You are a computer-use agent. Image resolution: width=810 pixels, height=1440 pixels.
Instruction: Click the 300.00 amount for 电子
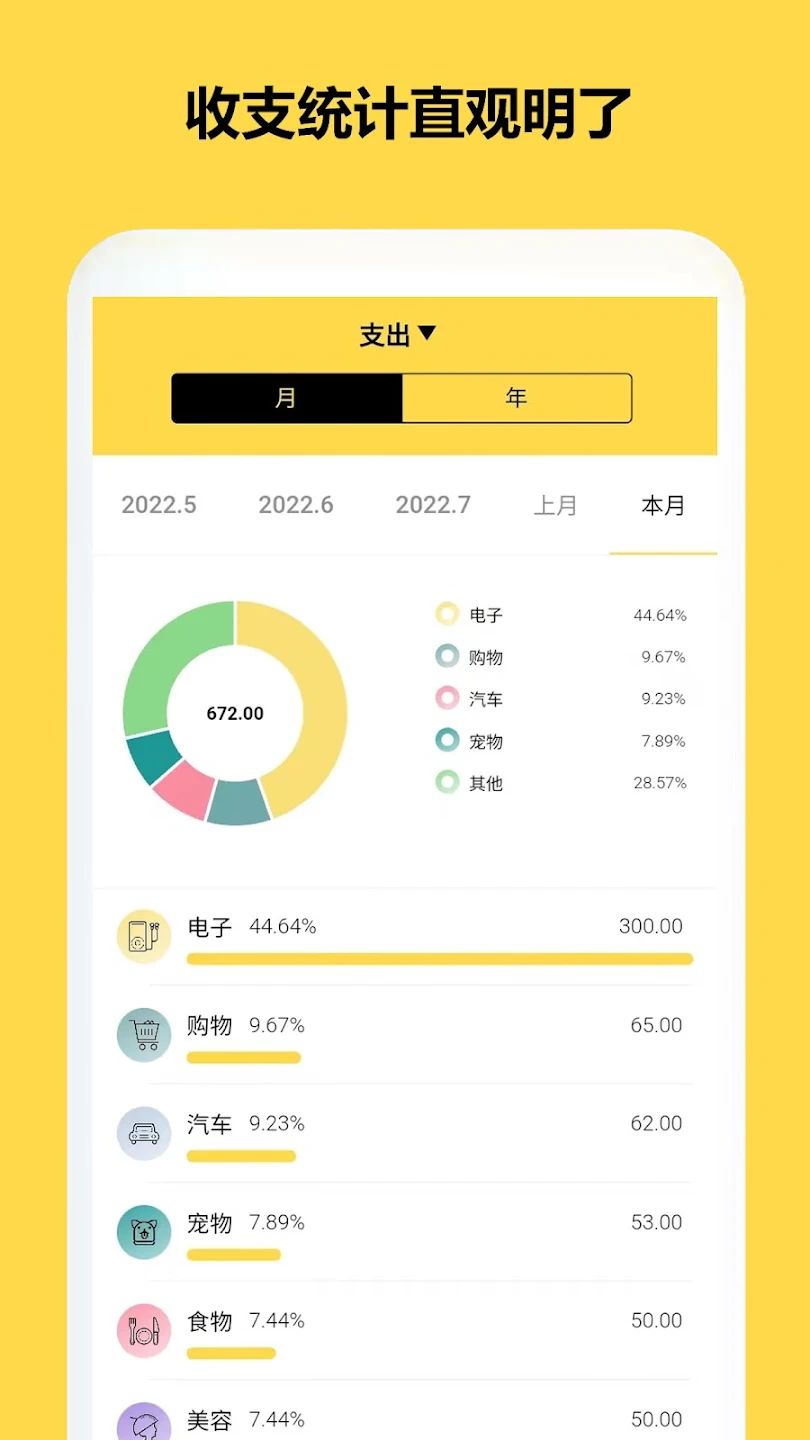(x=651, y=926)
